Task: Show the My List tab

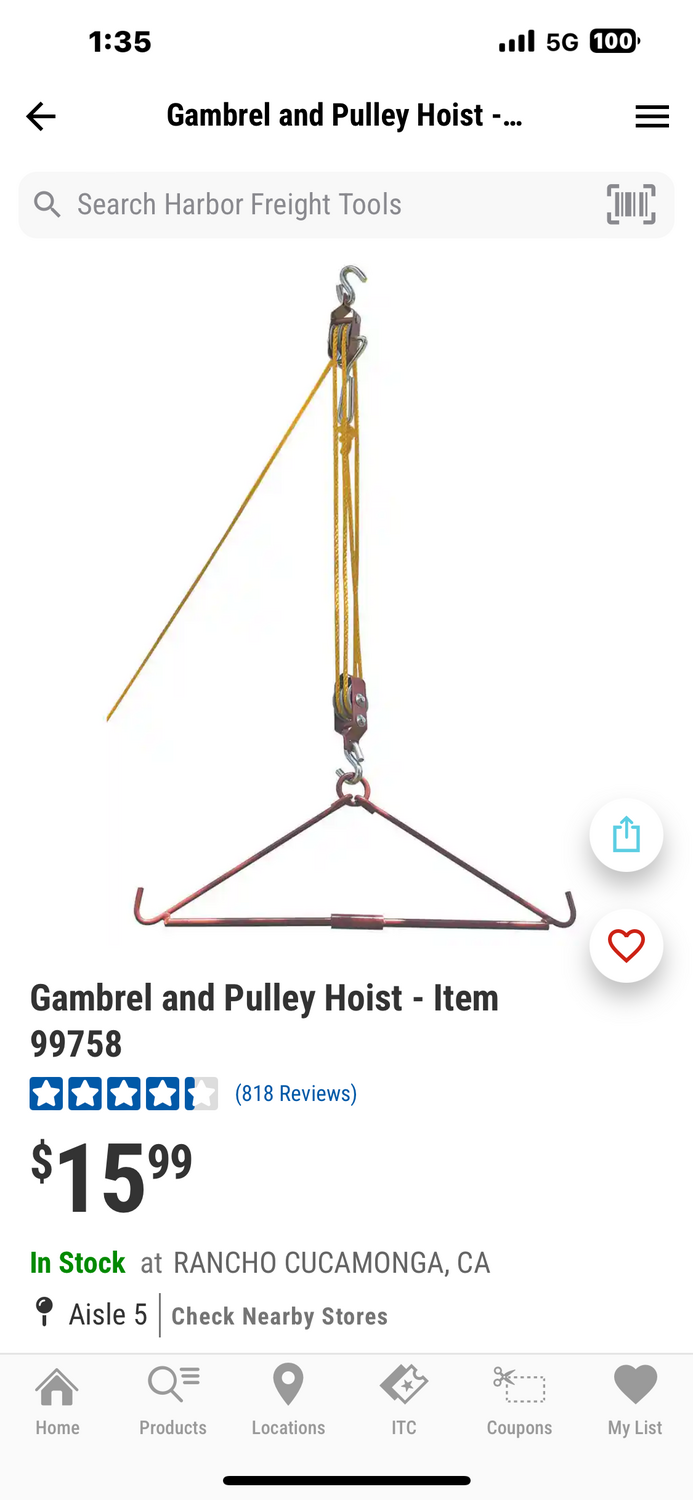Action: click(635, 1401)
